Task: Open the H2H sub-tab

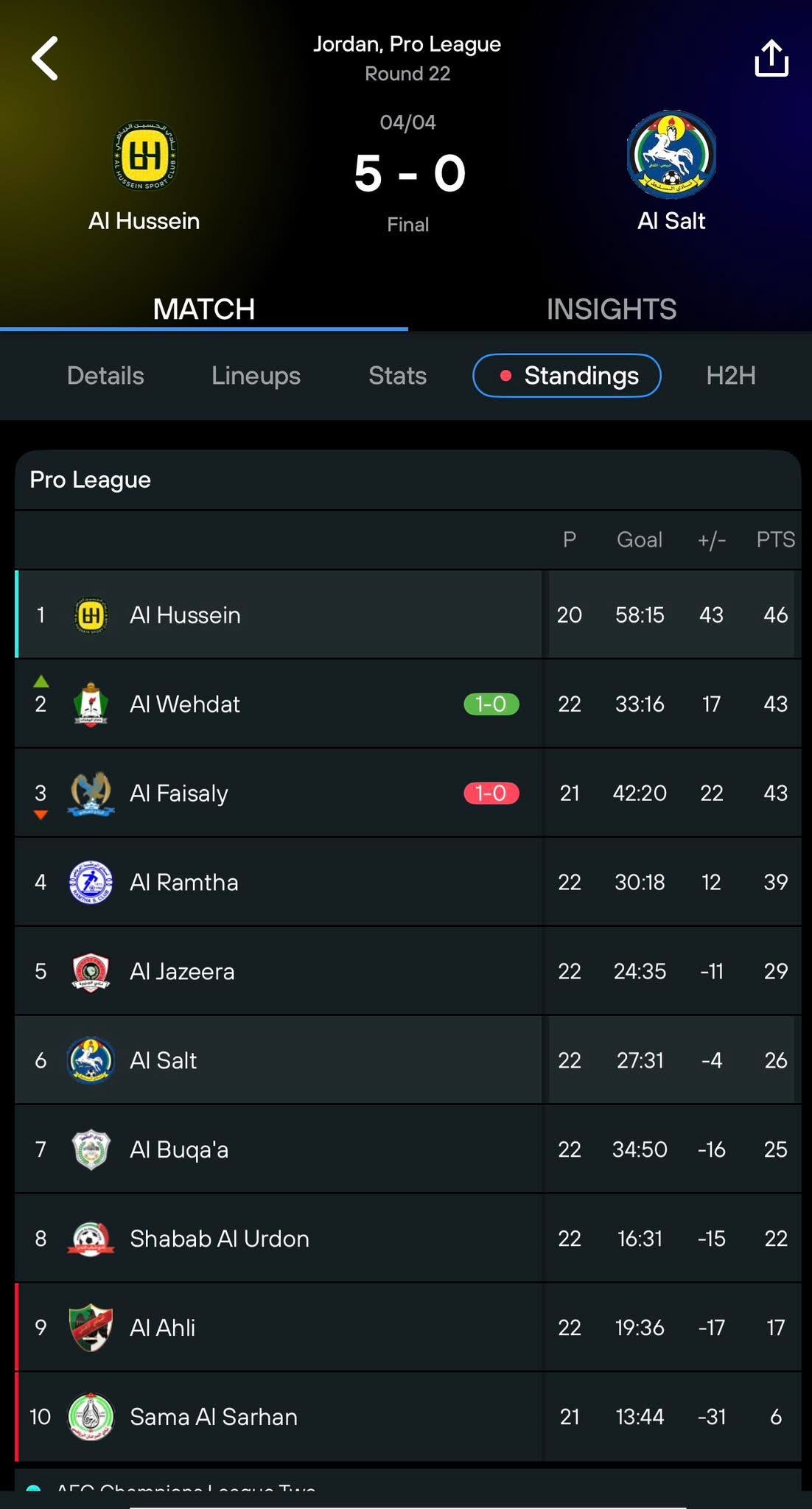Action: (x=730, y=376)
